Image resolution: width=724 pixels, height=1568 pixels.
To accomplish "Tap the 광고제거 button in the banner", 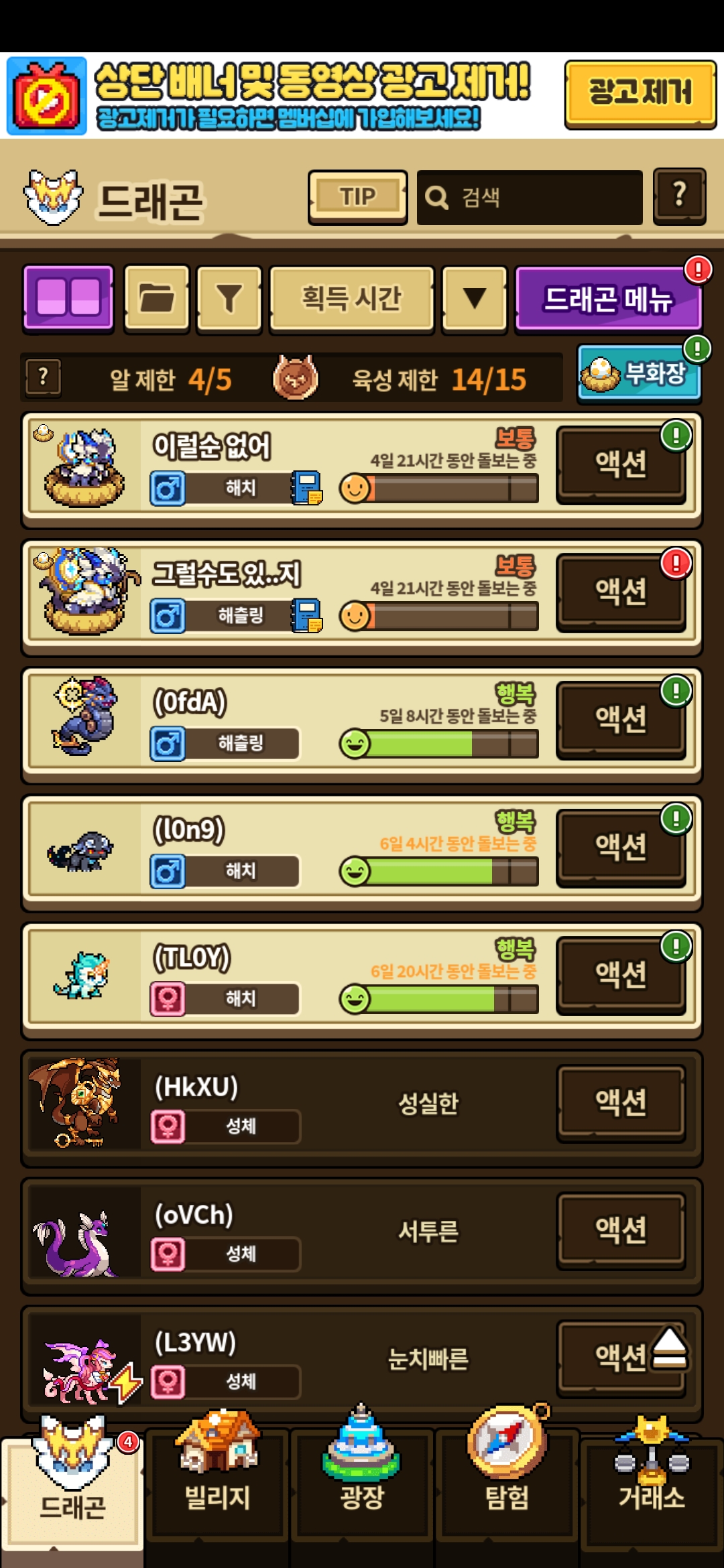I will click(x=640, y=94).
